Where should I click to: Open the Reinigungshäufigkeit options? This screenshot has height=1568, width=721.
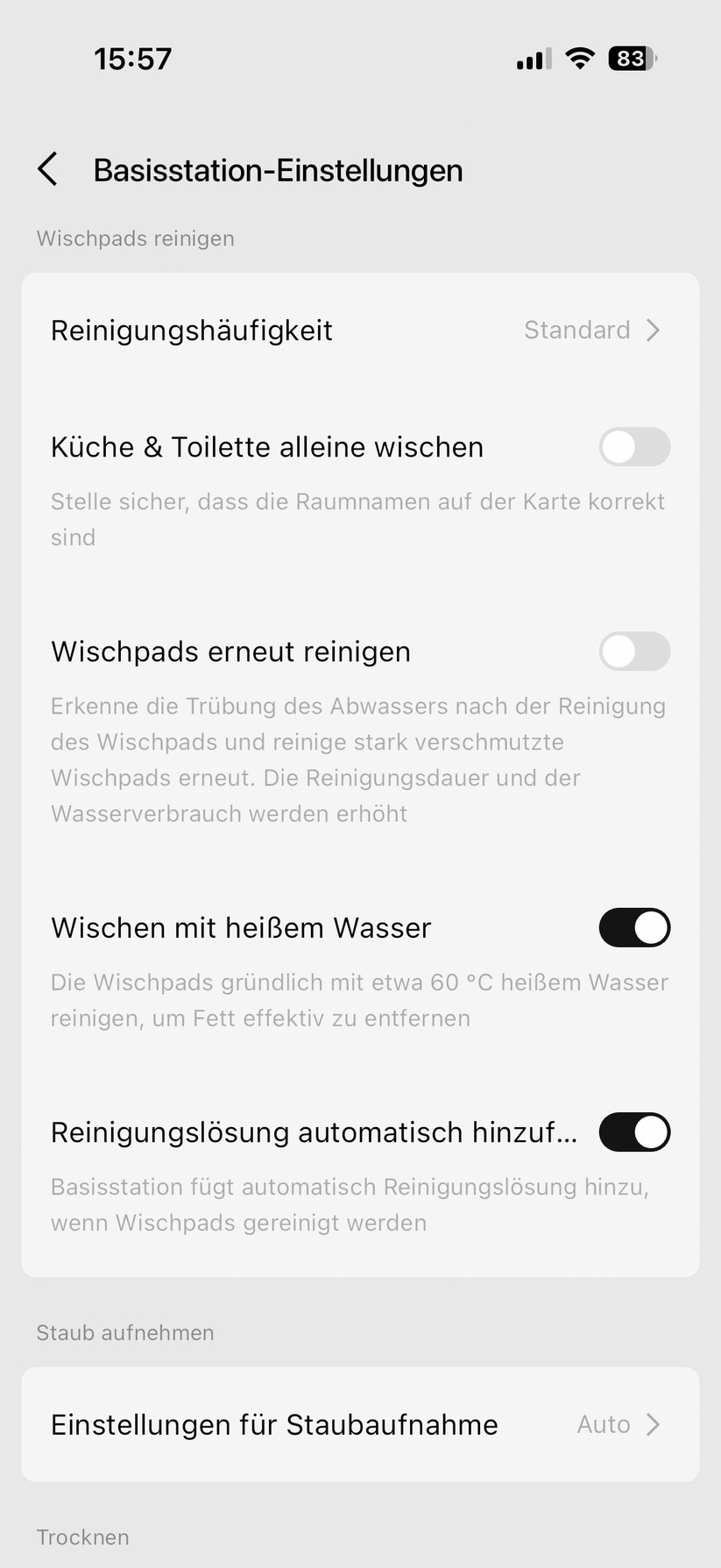[x=359, y=330]
